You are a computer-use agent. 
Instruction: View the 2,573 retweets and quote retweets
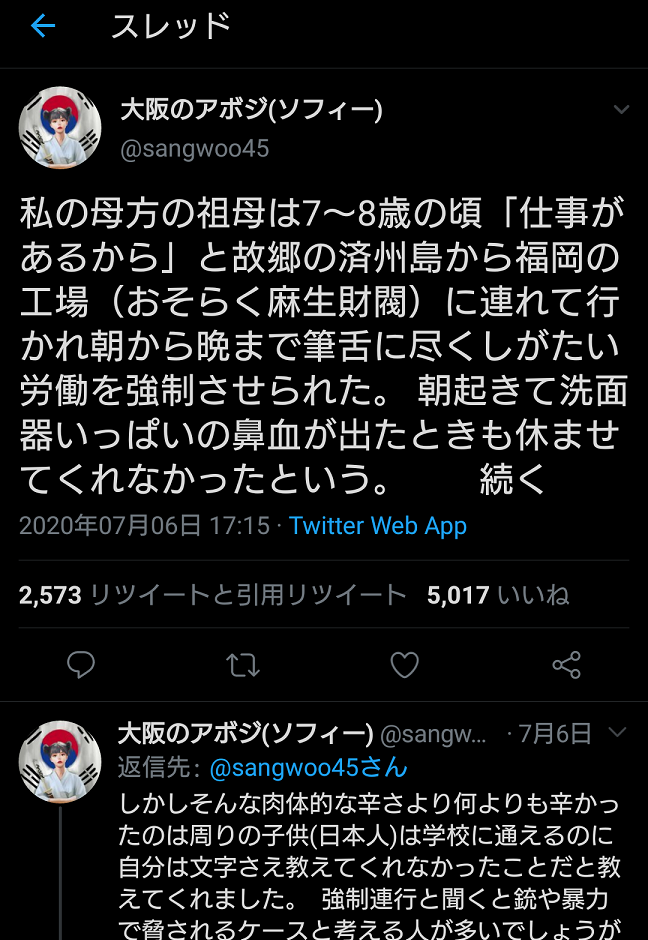(213, 595)
